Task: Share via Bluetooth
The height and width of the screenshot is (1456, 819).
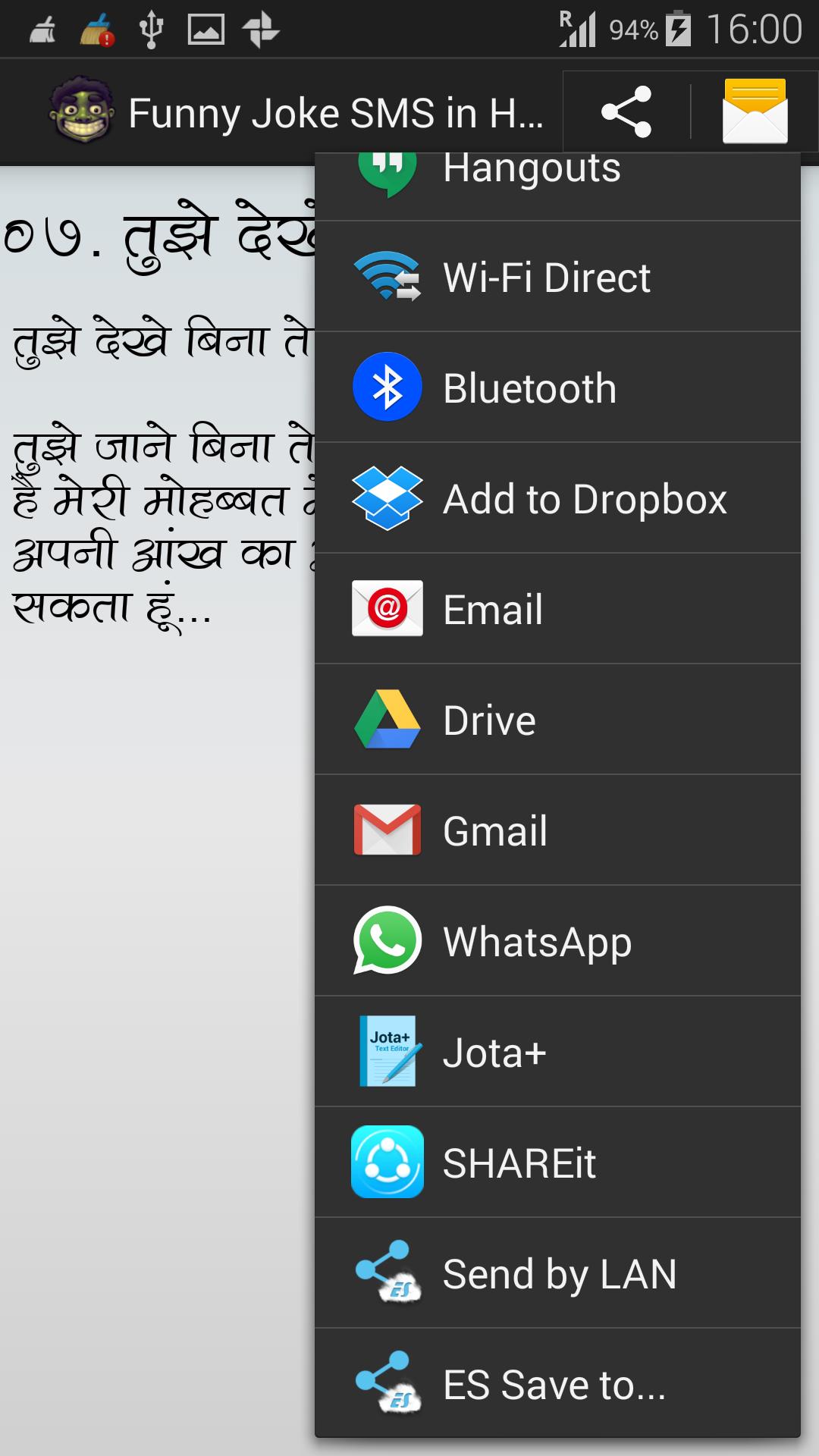Action: click(529, 386)
